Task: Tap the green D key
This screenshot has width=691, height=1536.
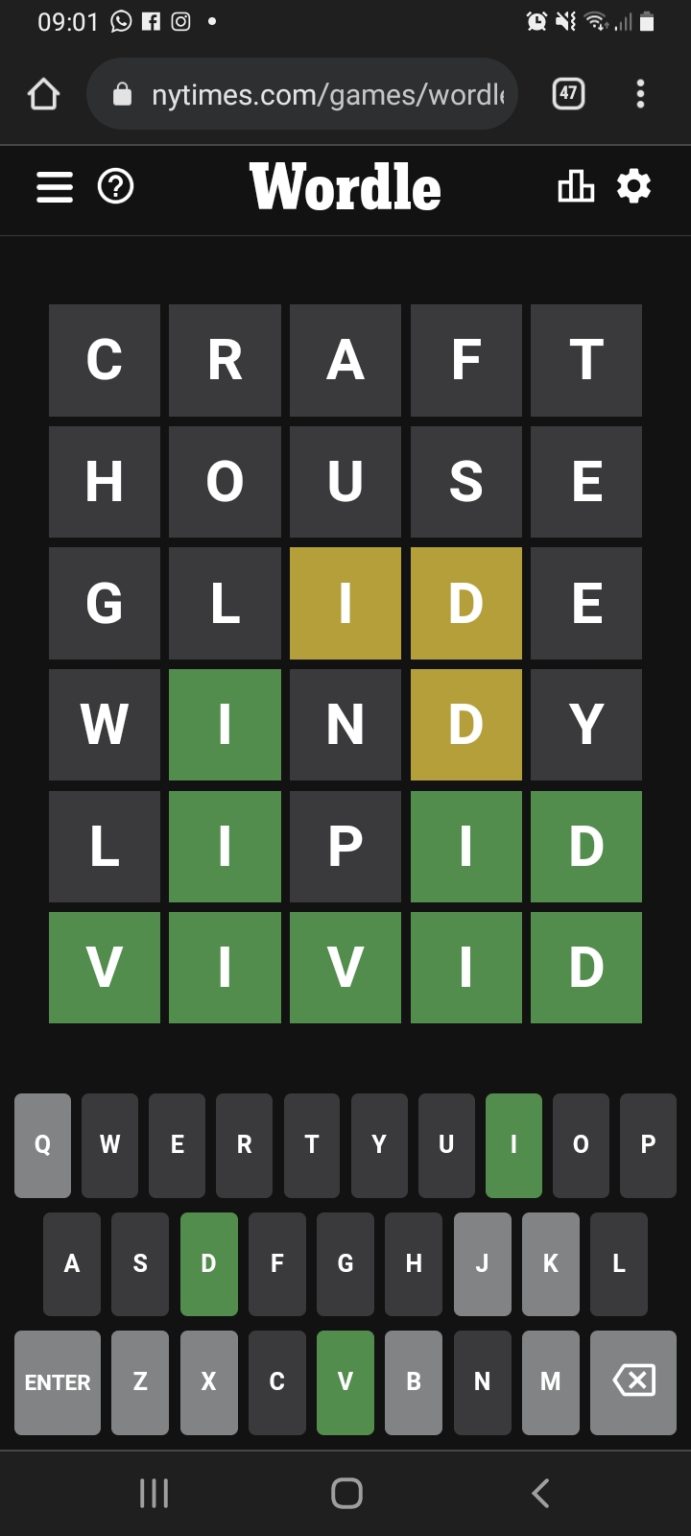Action: pos(208,1264)
